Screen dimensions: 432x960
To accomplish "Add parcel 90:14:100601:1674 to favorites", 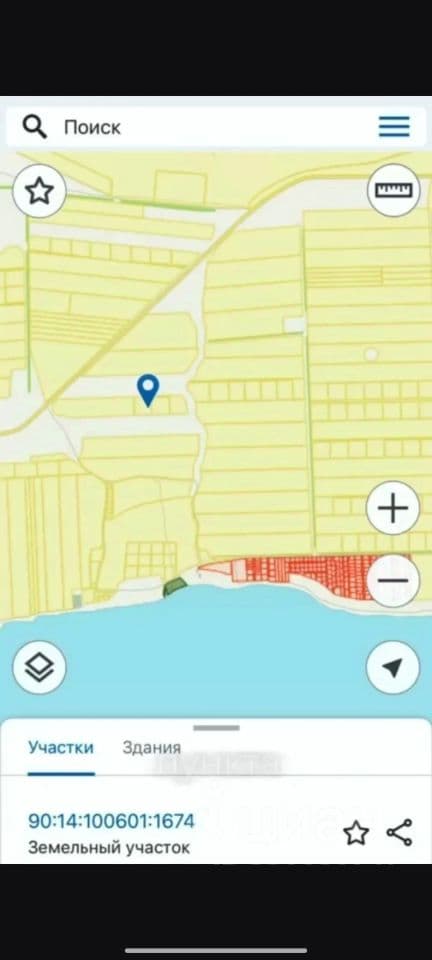I will 356,833.
